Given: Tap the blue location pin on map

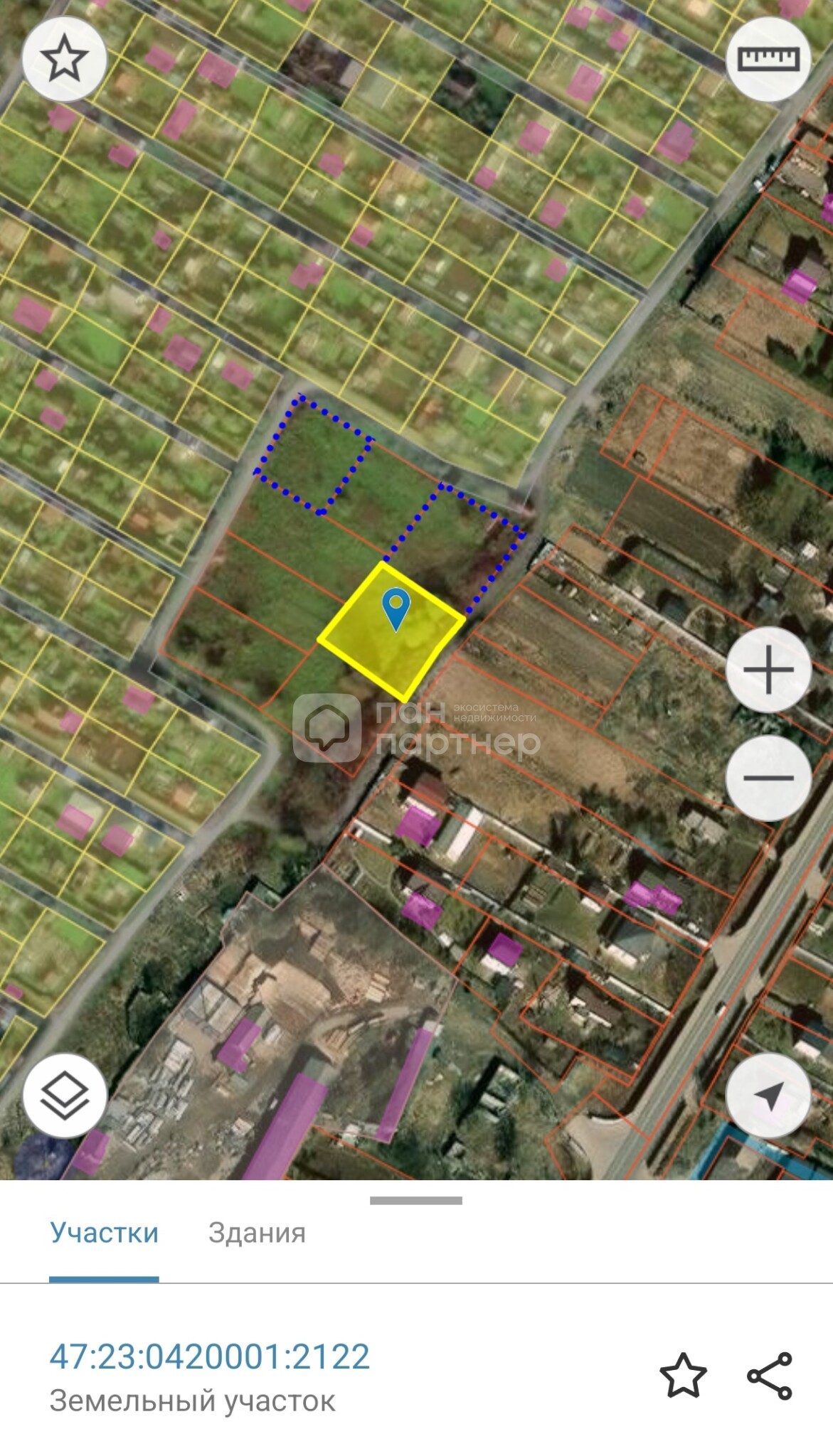Looking at the screenshot, I should (396, 608).
